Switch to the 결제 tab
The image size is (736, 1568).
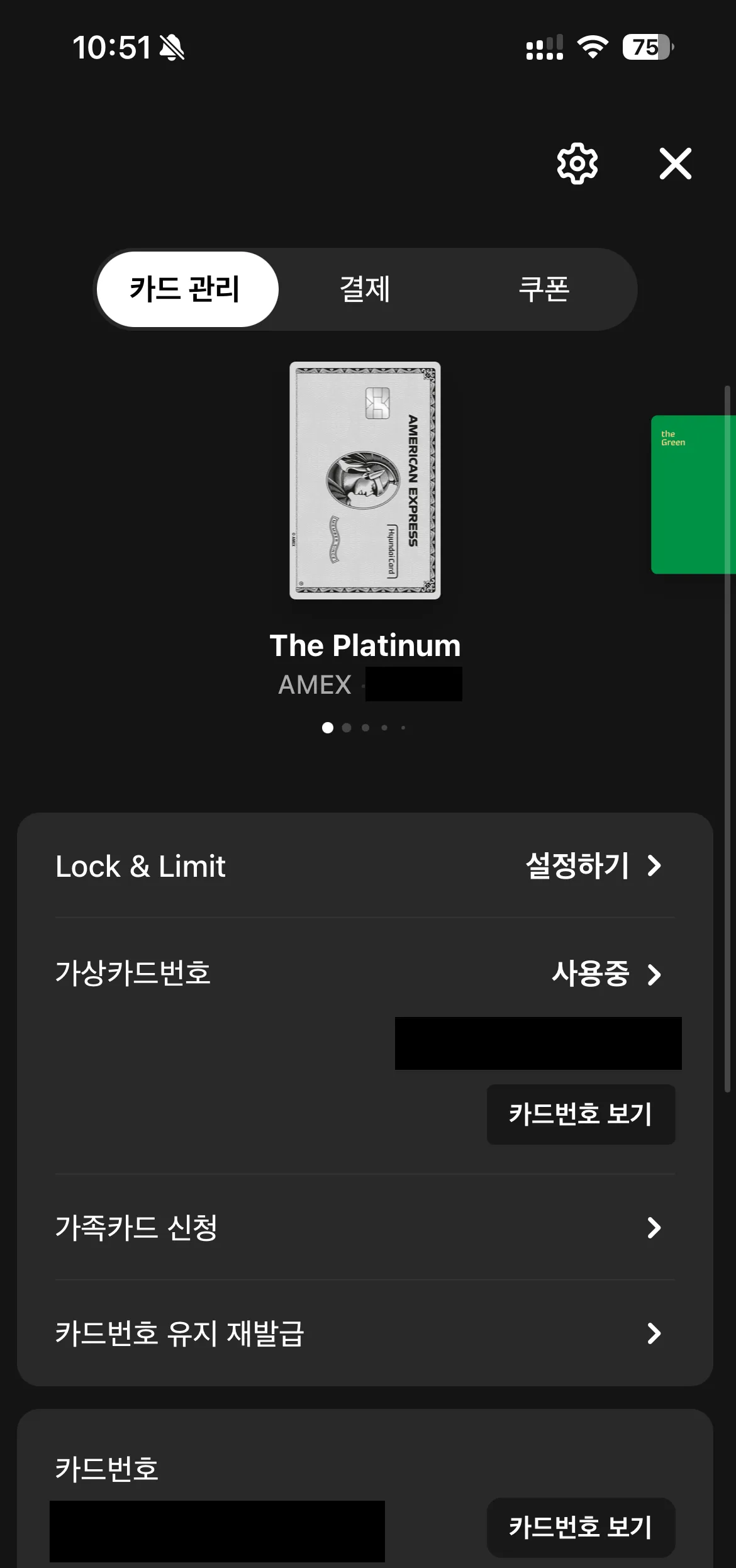coord(365,289)
